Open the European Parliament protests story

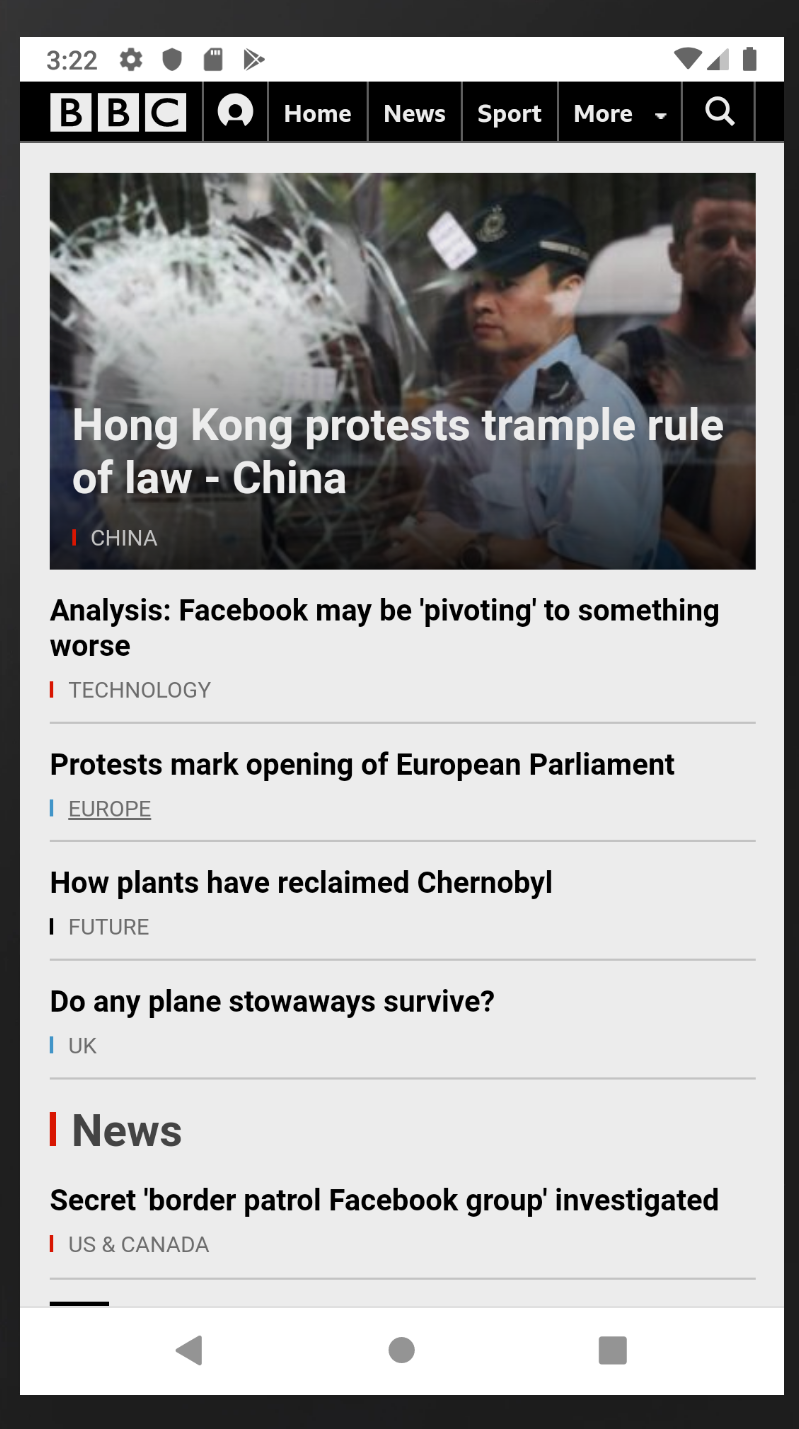pos(362,765)
